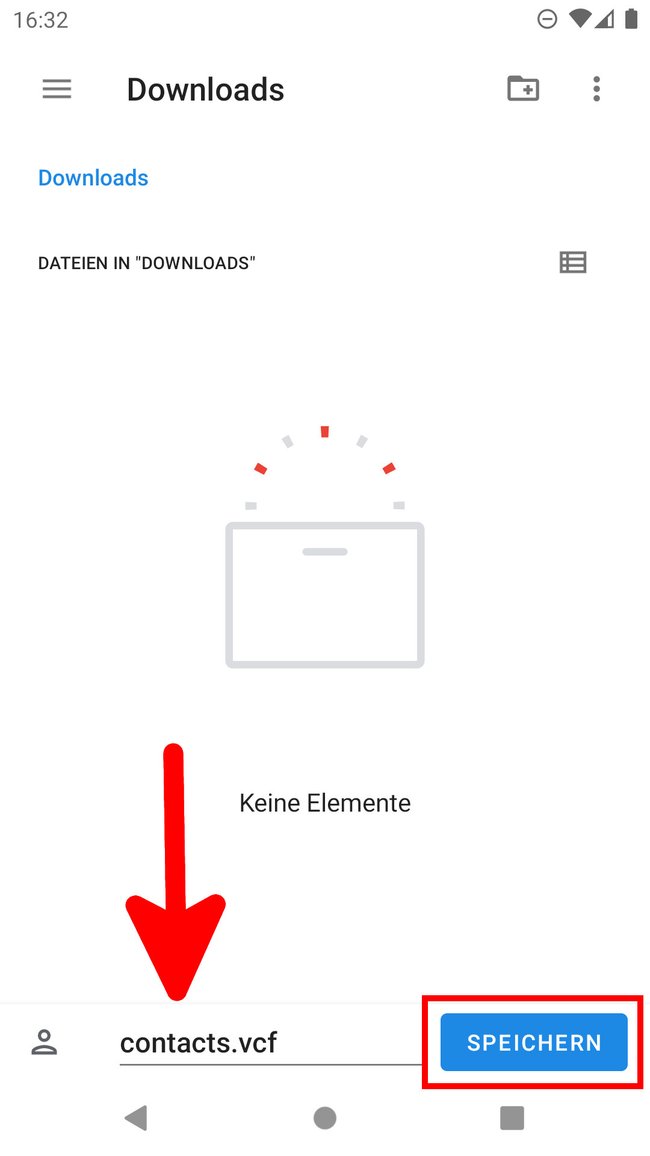Open the hamburger drawer menu
The width and height of the screenshot is (650, 1156).
57,89
